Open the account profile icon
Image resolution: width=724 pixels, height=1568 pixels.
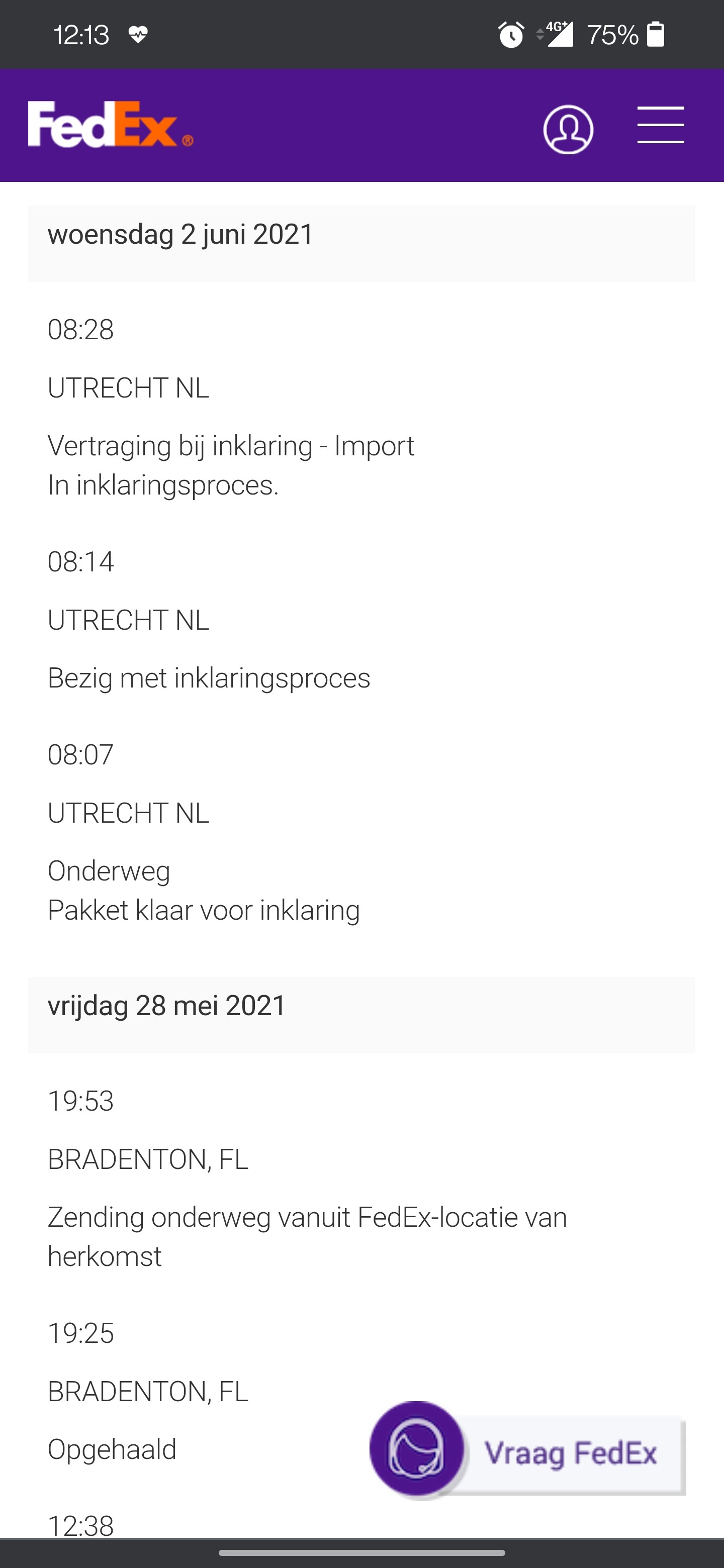(568, 129)
